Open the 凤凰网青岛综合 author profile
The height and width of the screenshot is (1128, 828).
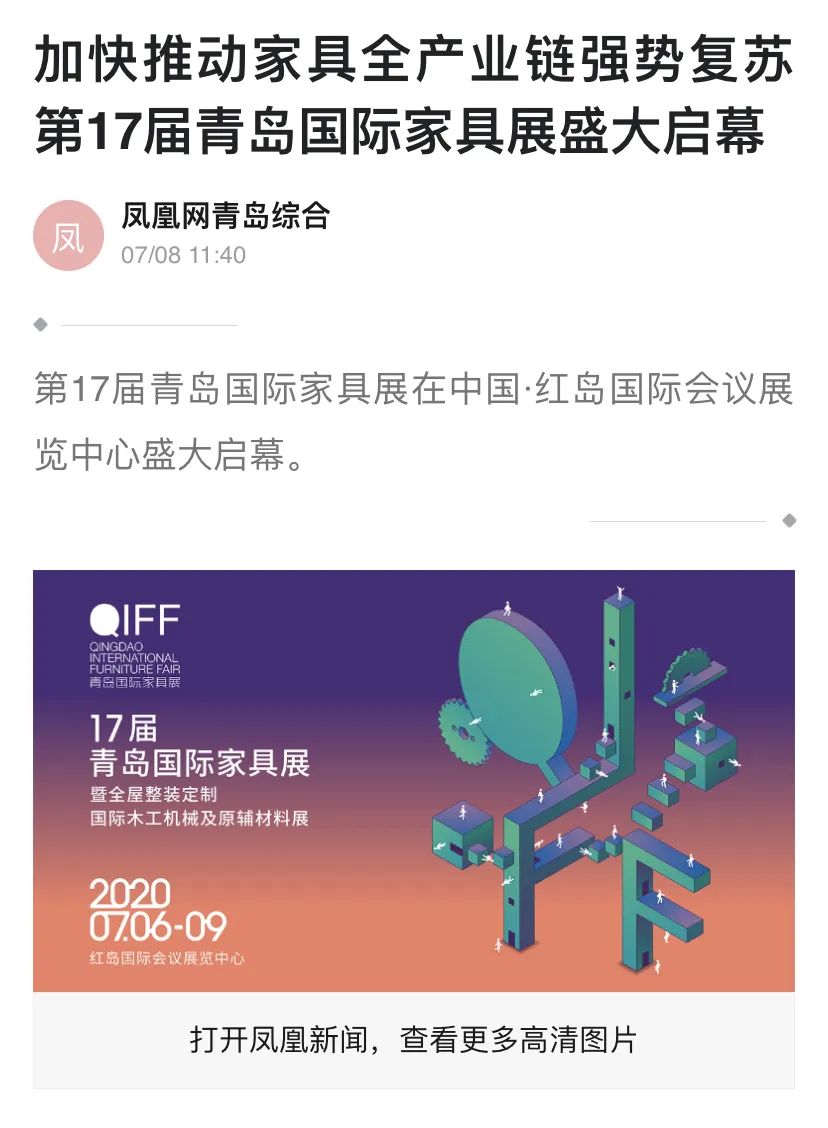[x=225, y=215]
